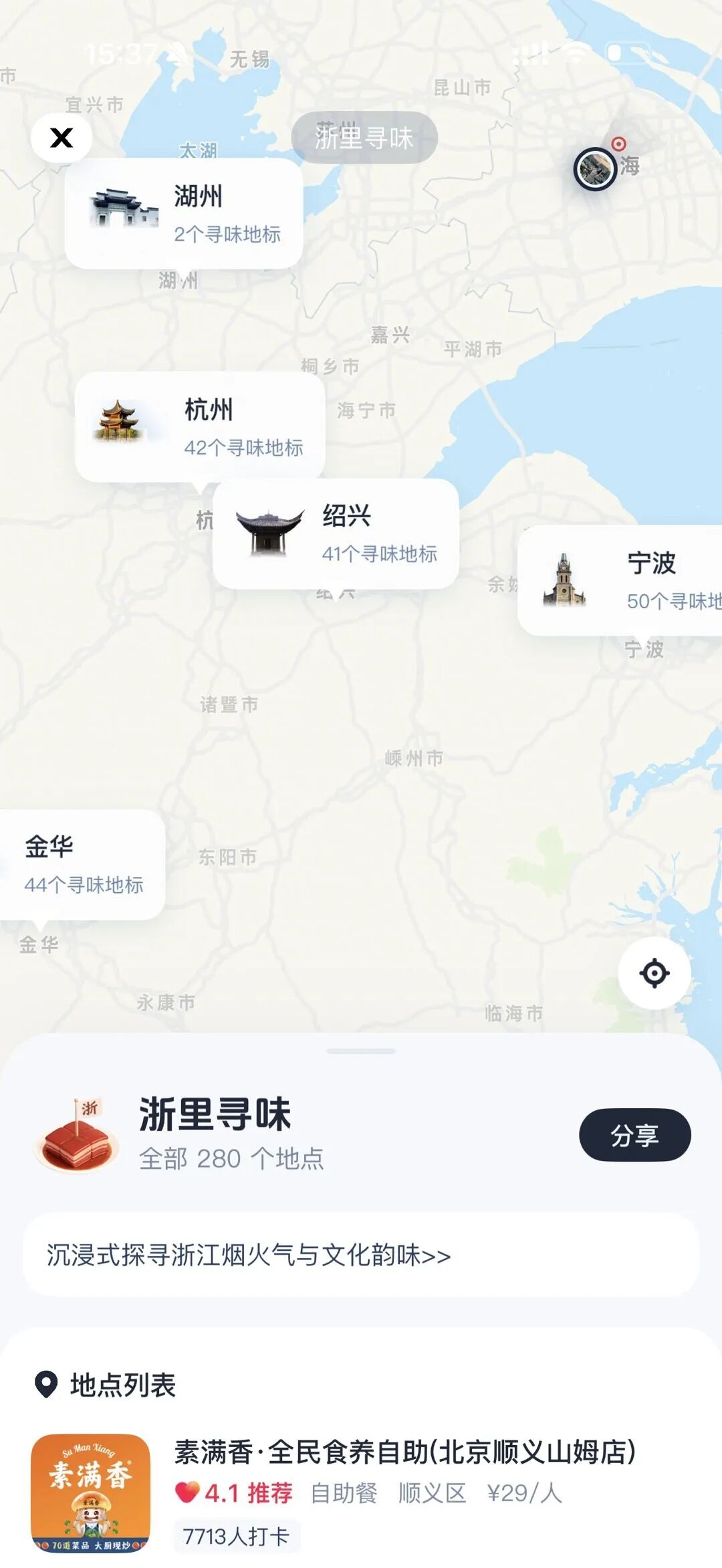Open the 杭州 pavilion marker icon

119,419
